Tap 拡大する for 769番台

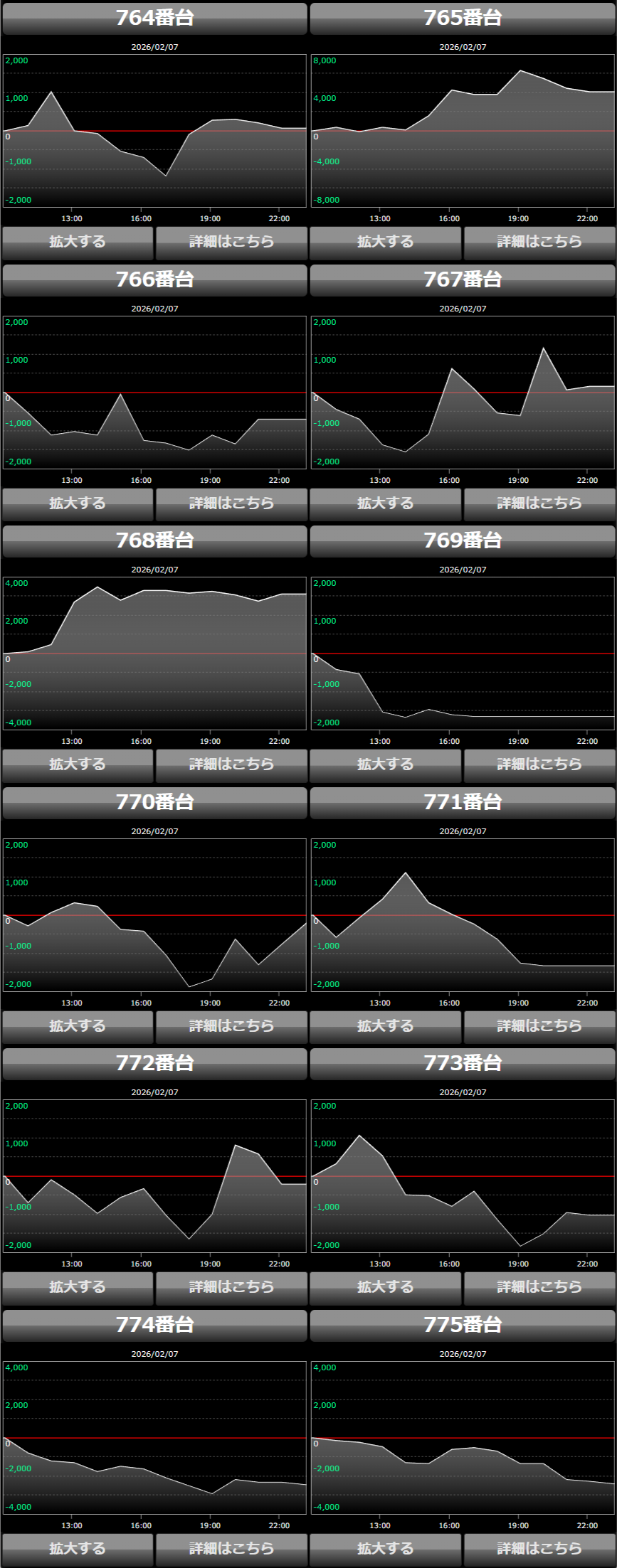pos(385,764)
